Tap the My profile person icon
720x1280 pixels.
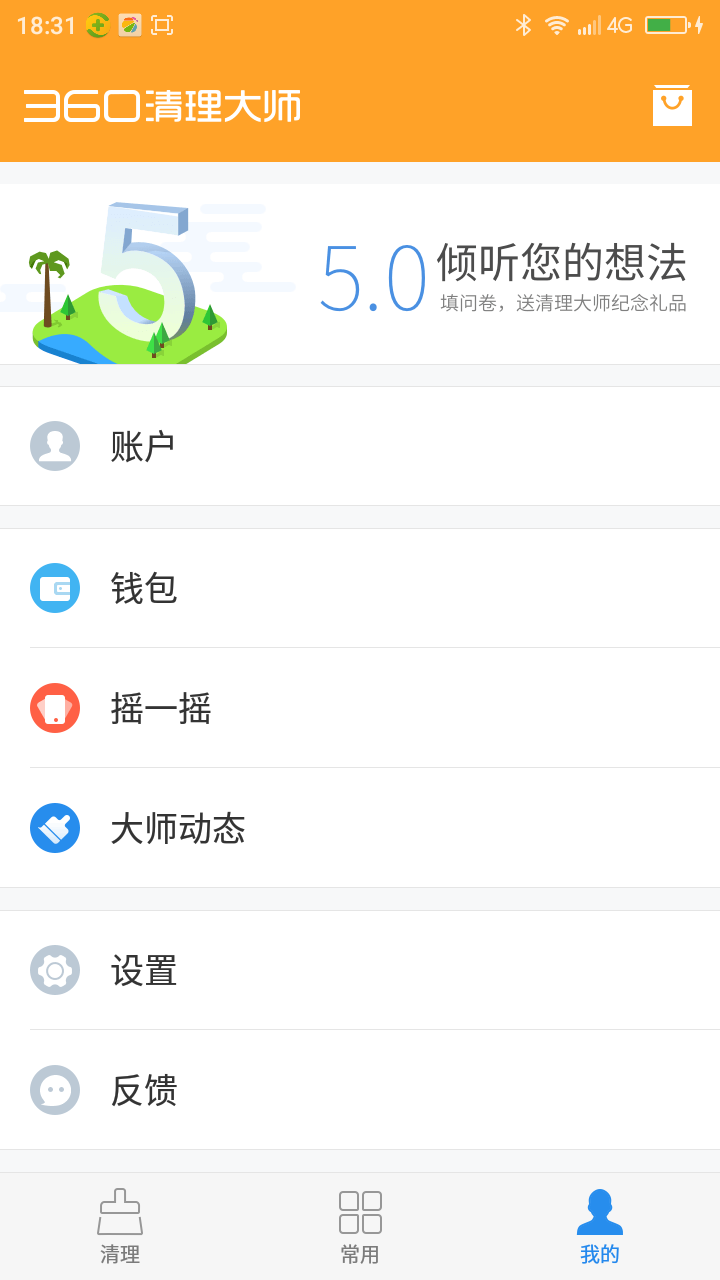click(599, 1210)
